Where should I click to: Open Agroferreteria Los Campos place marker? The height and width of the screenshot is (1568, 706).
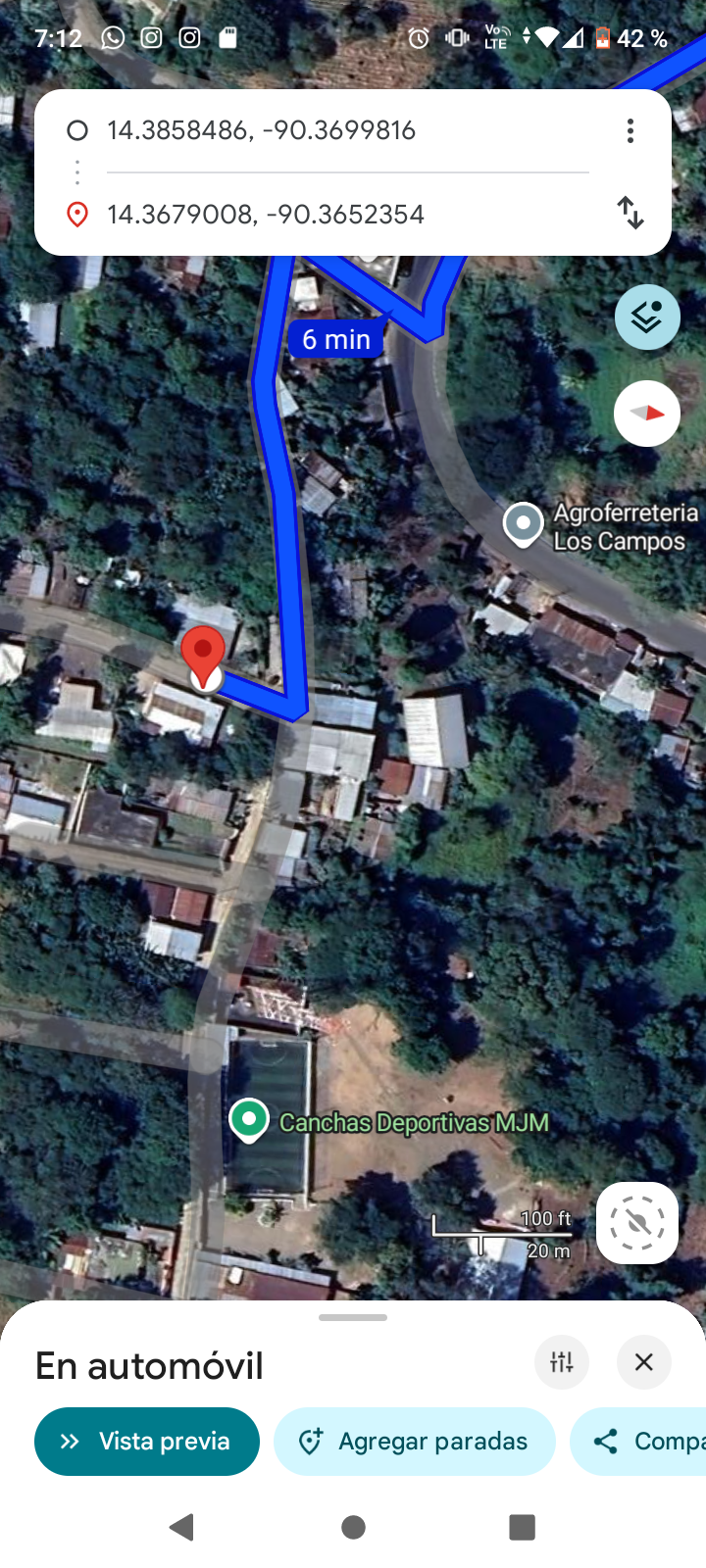pos(524,524)
